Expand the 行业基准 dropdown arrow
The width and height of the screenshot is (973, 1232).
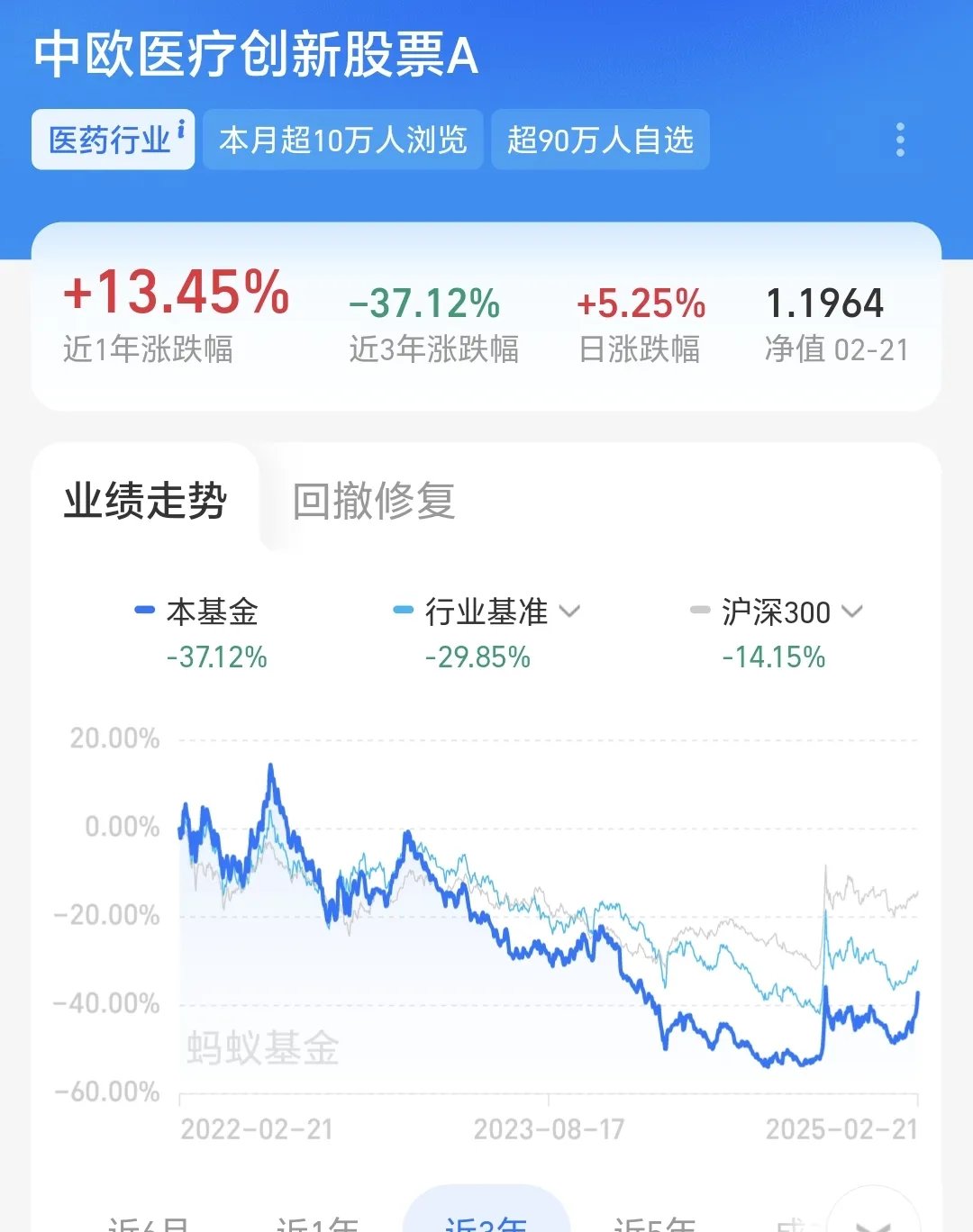pos(569,612)
